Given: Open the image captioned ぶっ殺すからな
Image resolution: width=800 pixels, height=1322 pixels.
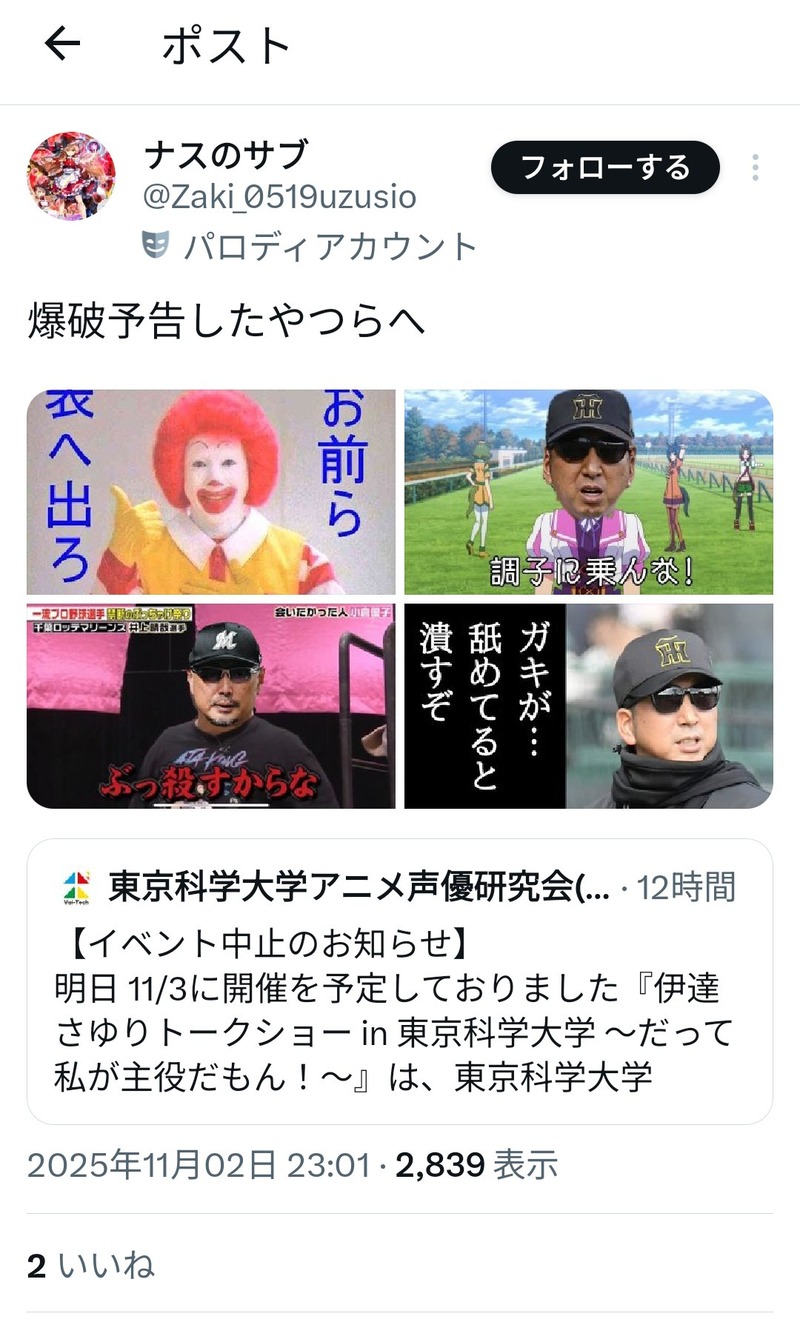Looking at the screenshot, I should [211, 705].
